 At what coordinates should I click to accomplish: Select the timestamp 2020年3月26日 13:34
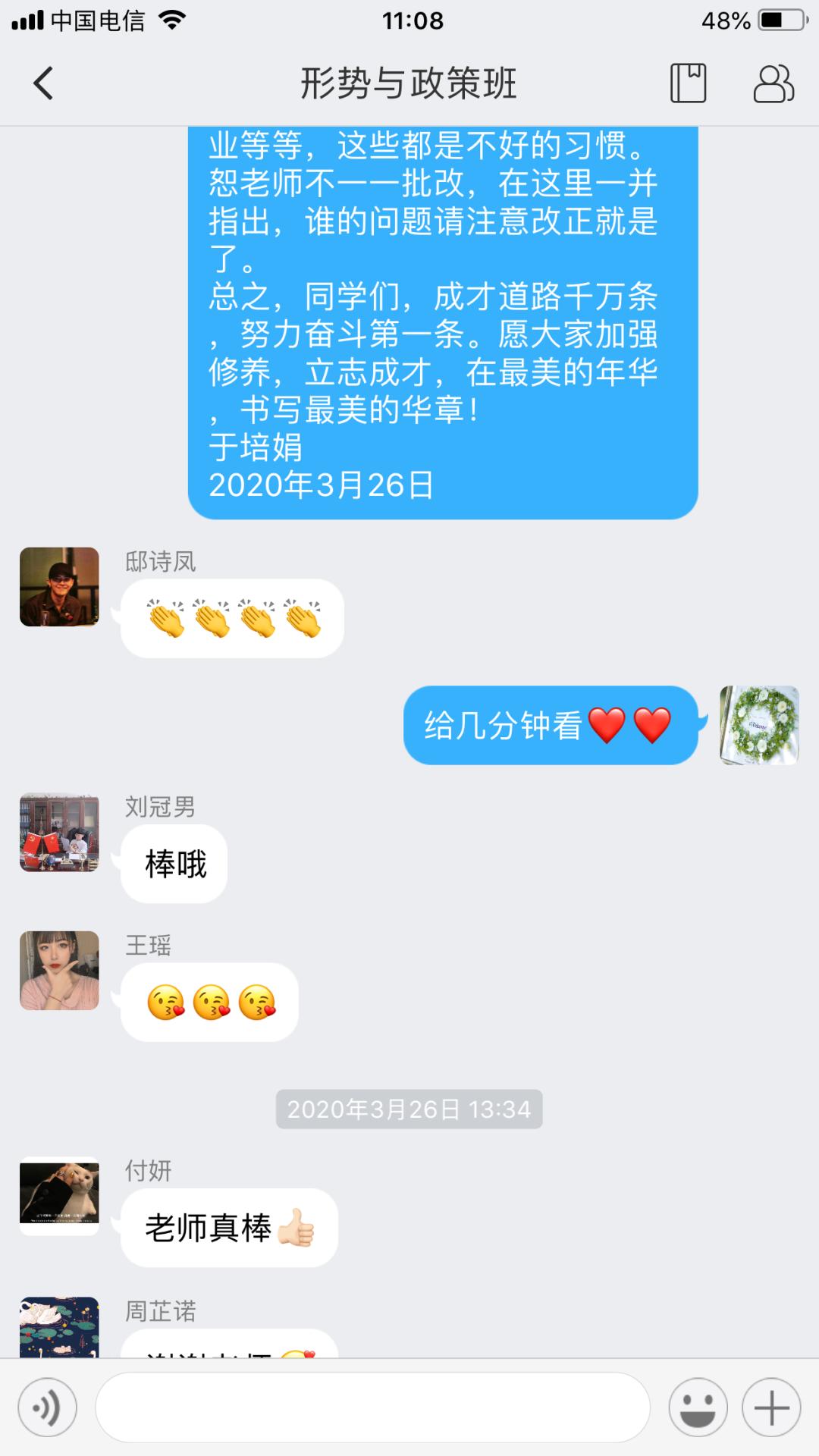click(409, 1109)
